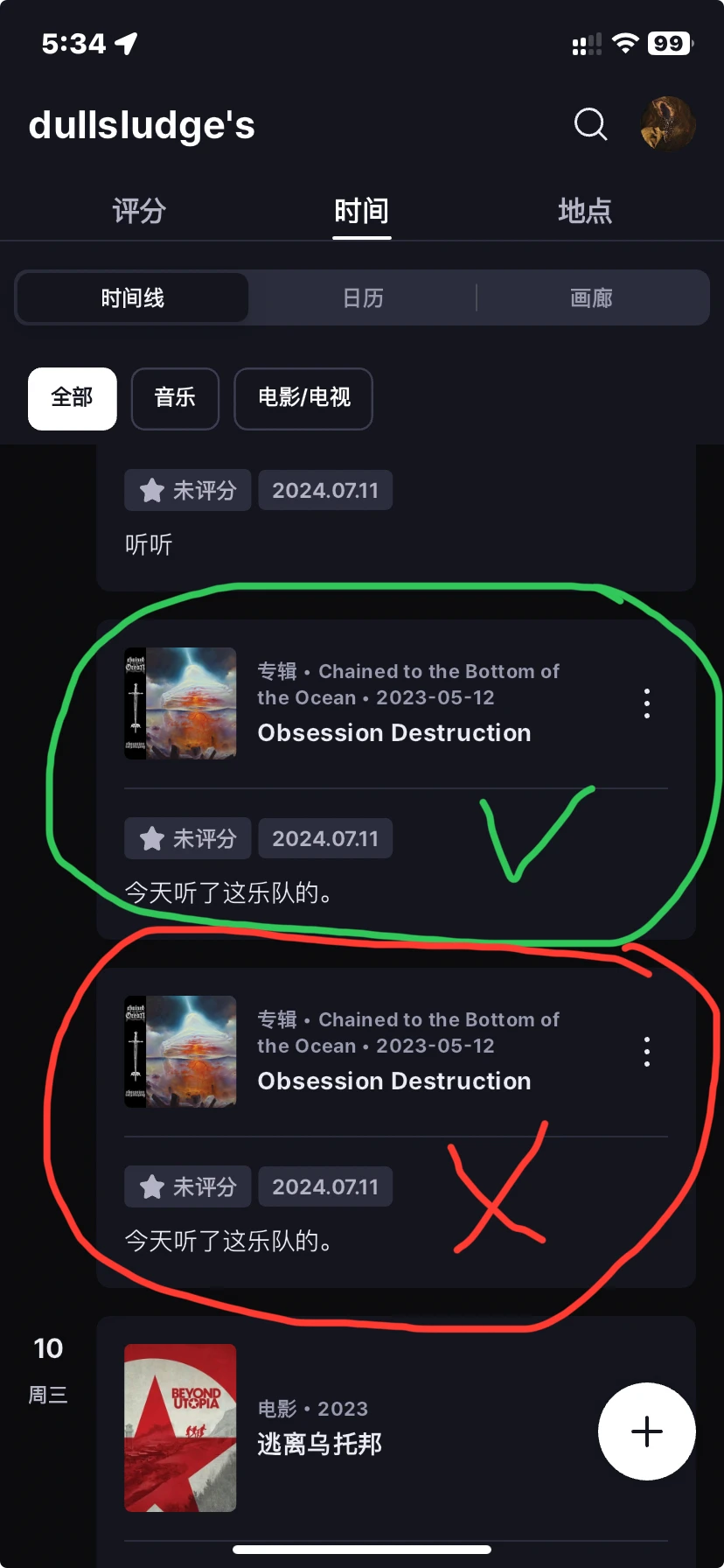Tap the floating add button

click(646, 1431)
